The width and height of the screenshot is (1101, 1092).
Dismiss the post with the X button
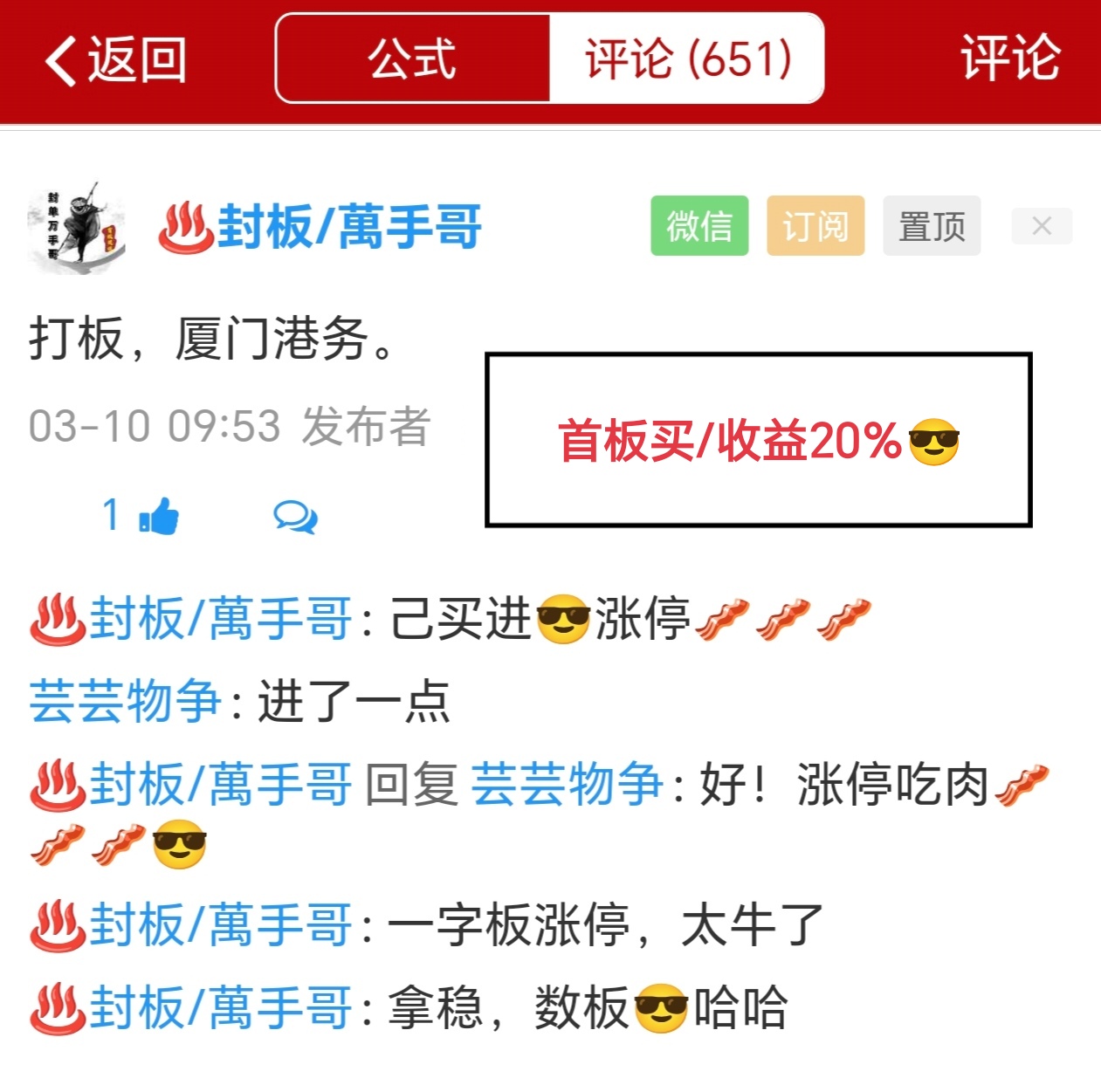(1041, 226)
